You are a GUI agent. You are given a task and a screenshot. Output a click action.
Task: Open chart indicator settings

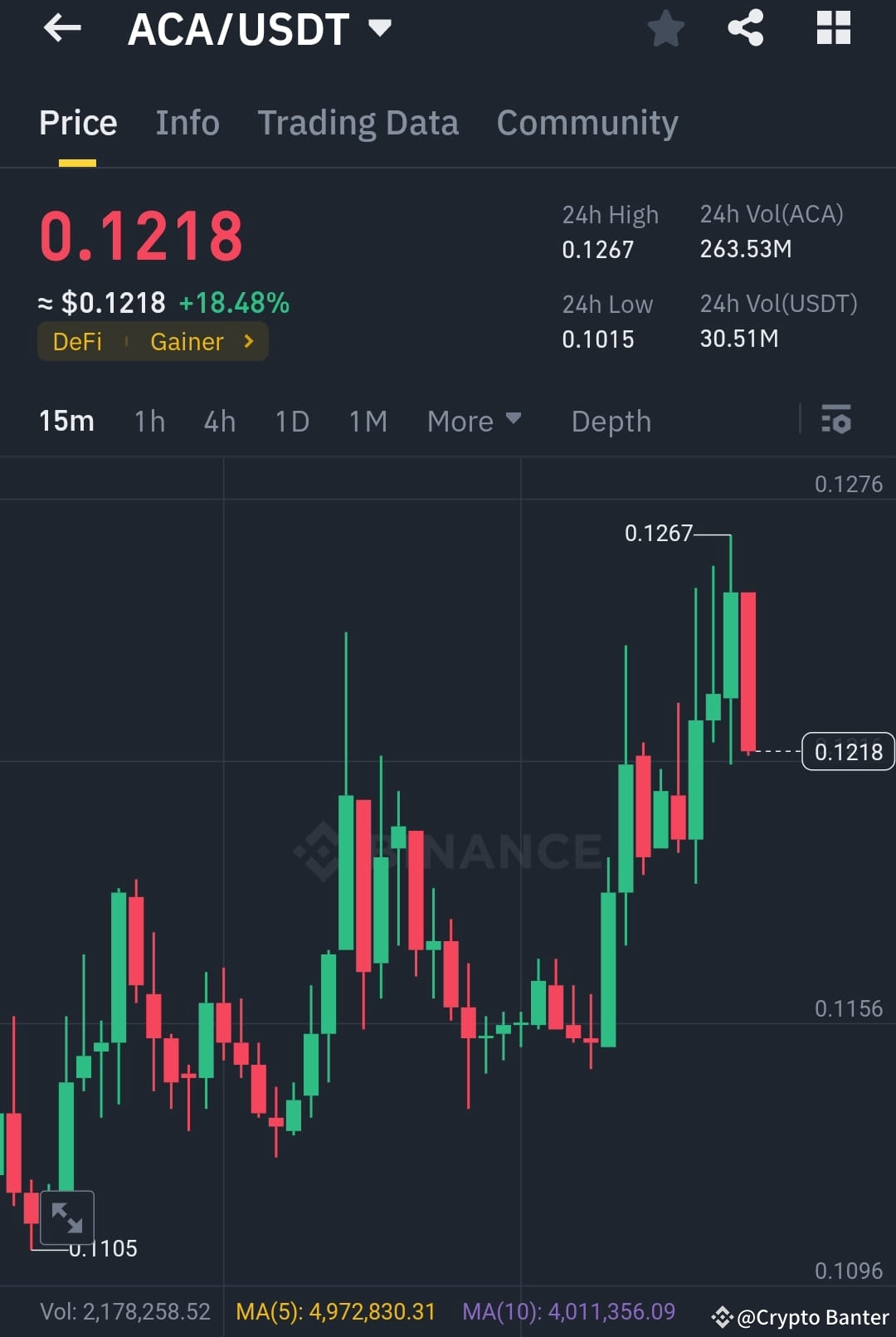coord(837,421)
